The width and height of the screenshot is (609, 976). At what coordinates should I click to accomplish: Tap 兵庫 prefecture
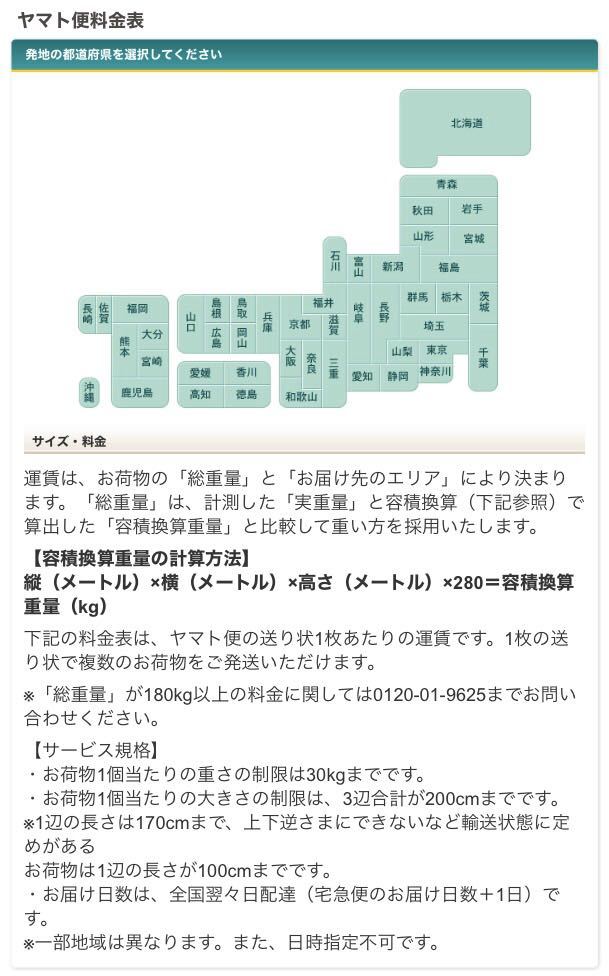click(267, 322)
